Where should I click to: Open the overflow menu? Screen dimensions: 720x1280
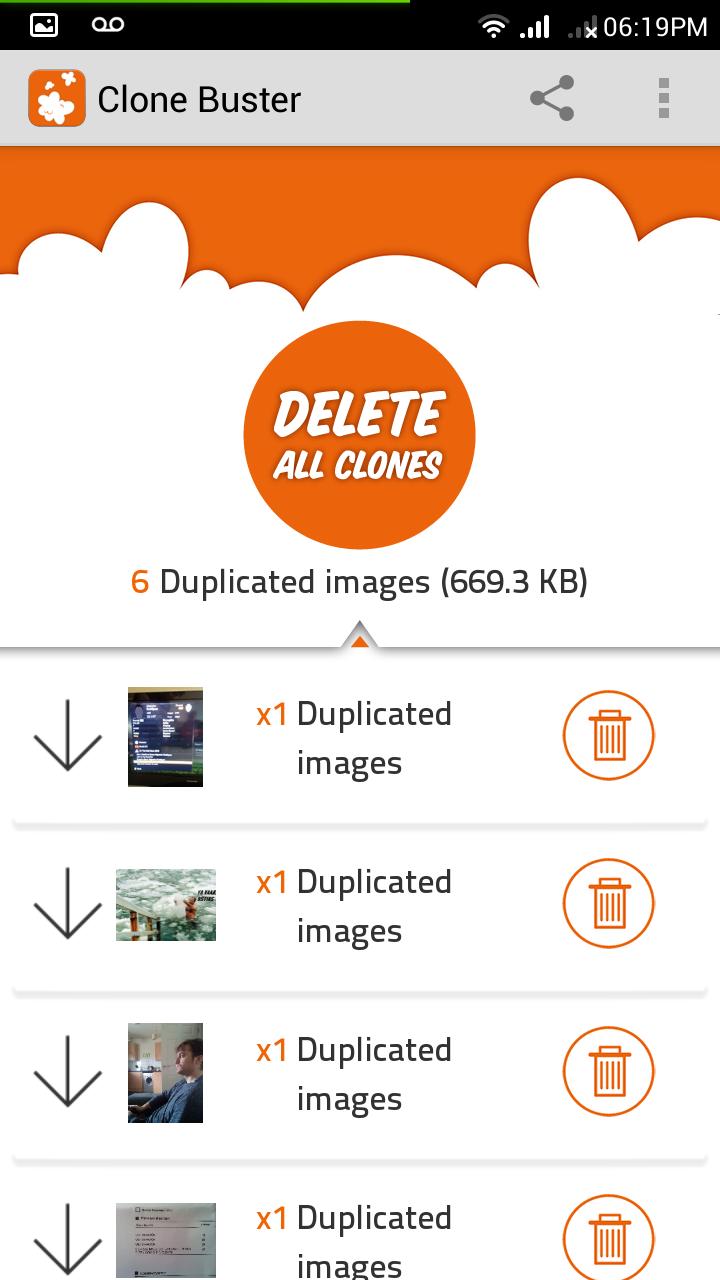pos(663,99)
